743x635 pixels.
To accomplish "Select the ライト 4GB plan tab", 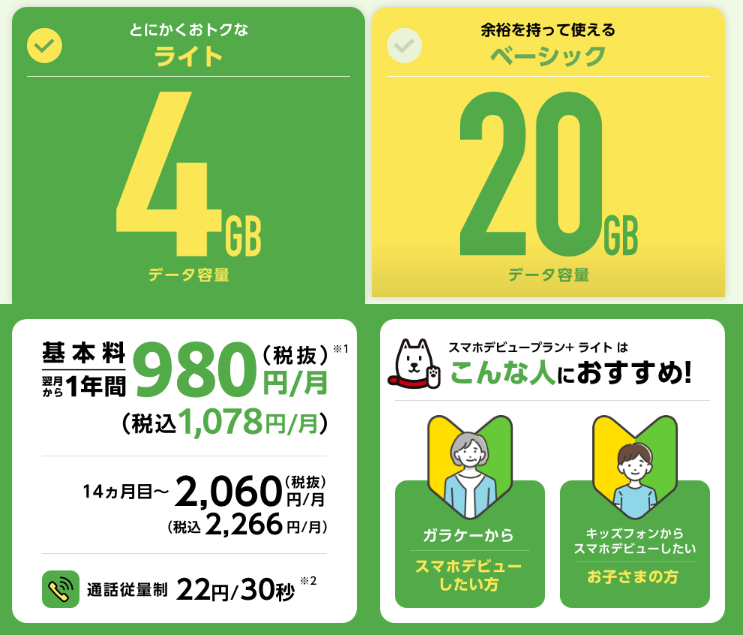I will [x=188, y=155].
